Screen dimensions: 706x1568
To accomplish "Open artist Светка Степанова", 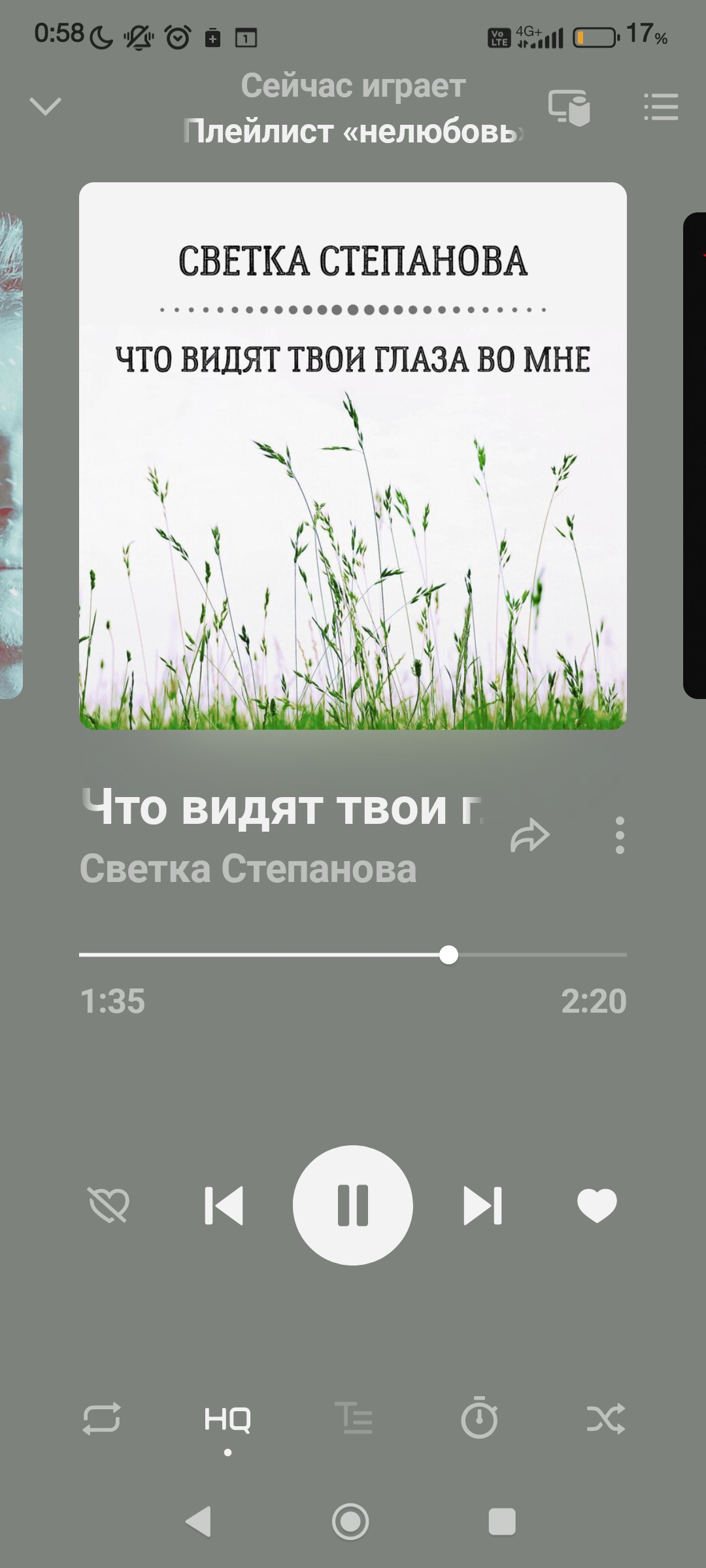I will point(248,869).
